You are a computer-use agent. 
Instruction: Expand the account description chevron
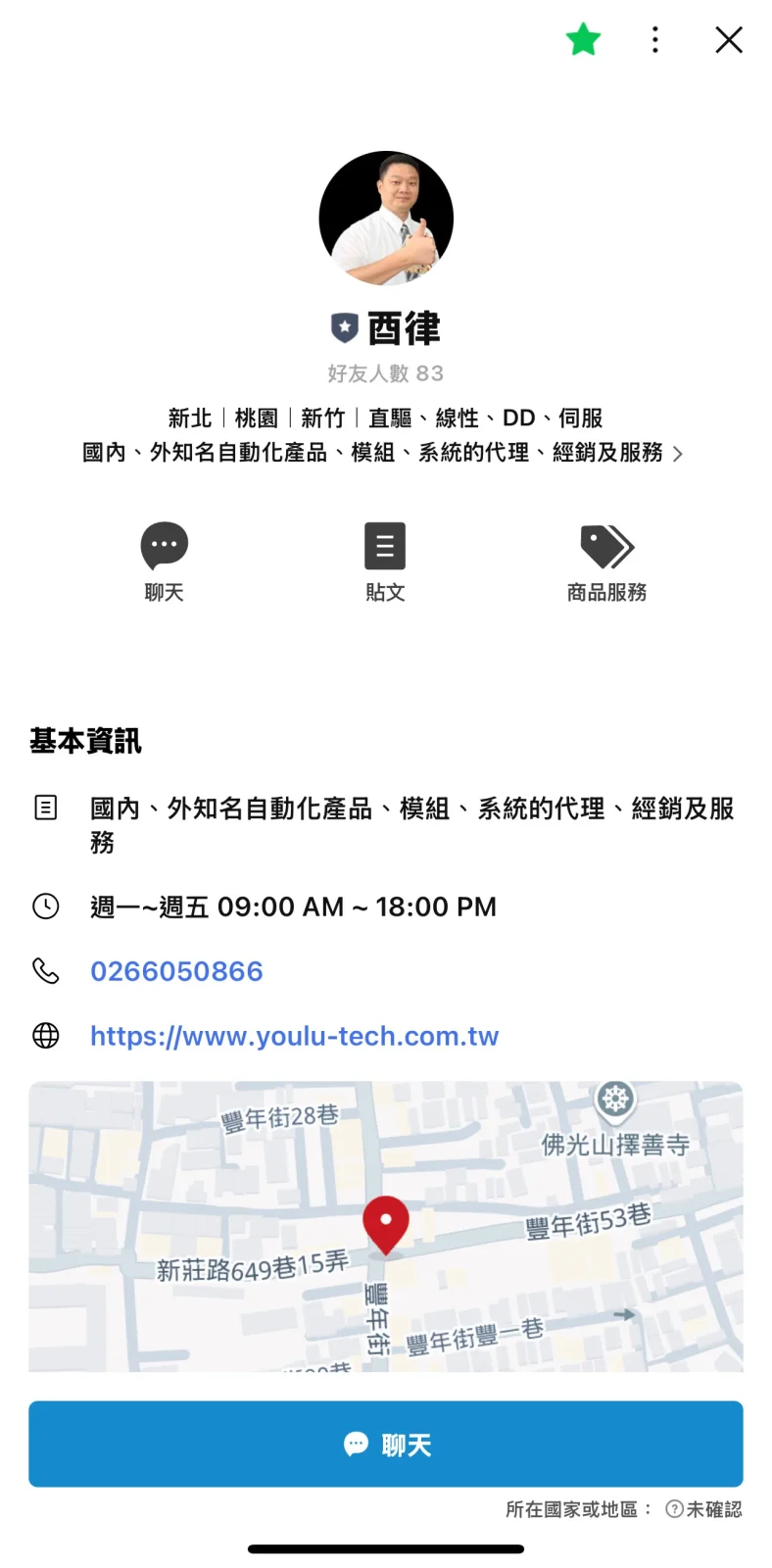677,454
